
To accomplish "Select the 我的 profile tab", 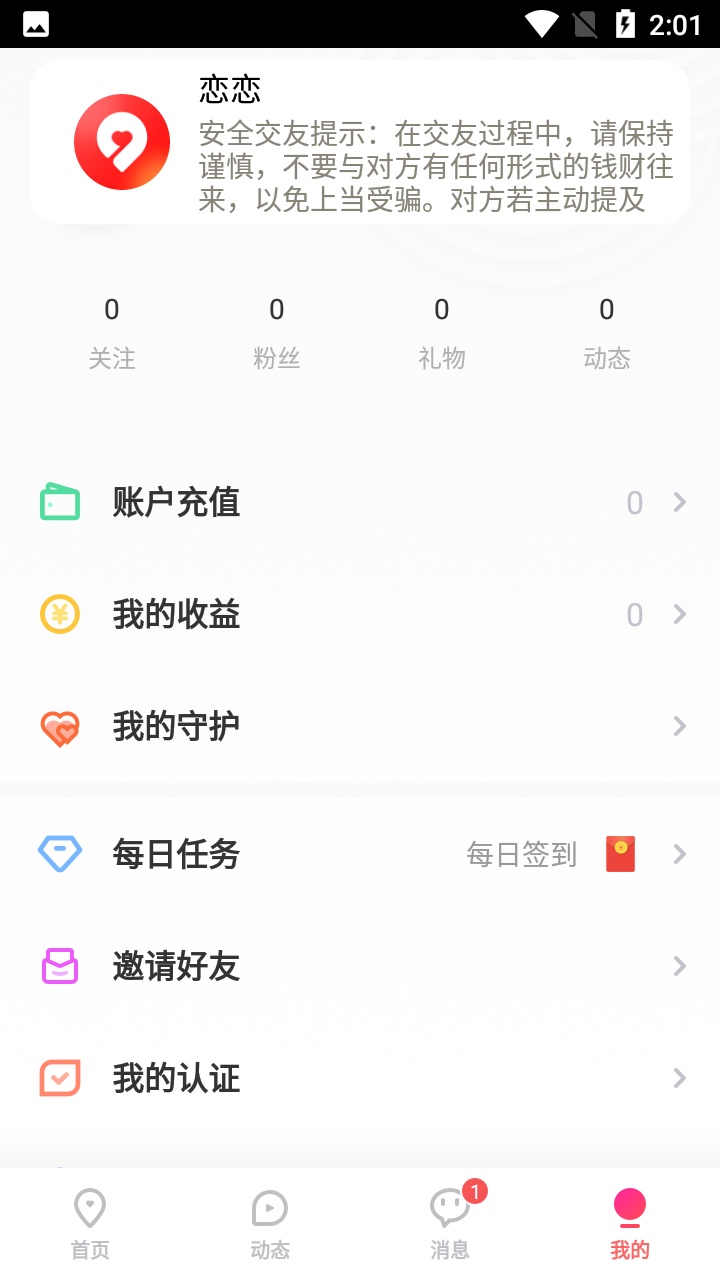I will click(x=630, y=1224).
